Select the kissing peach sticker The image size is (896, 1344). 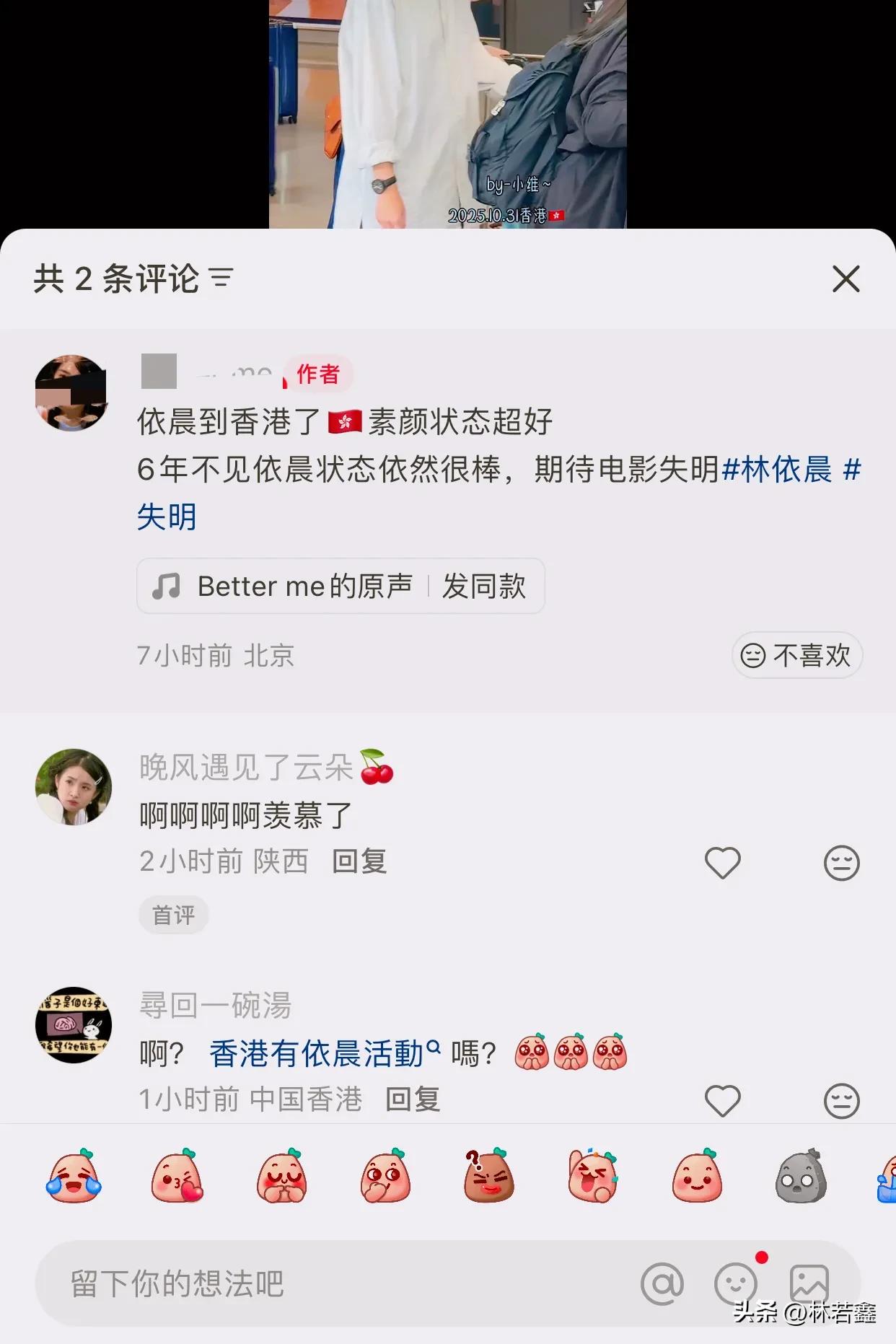[177, 1176]
